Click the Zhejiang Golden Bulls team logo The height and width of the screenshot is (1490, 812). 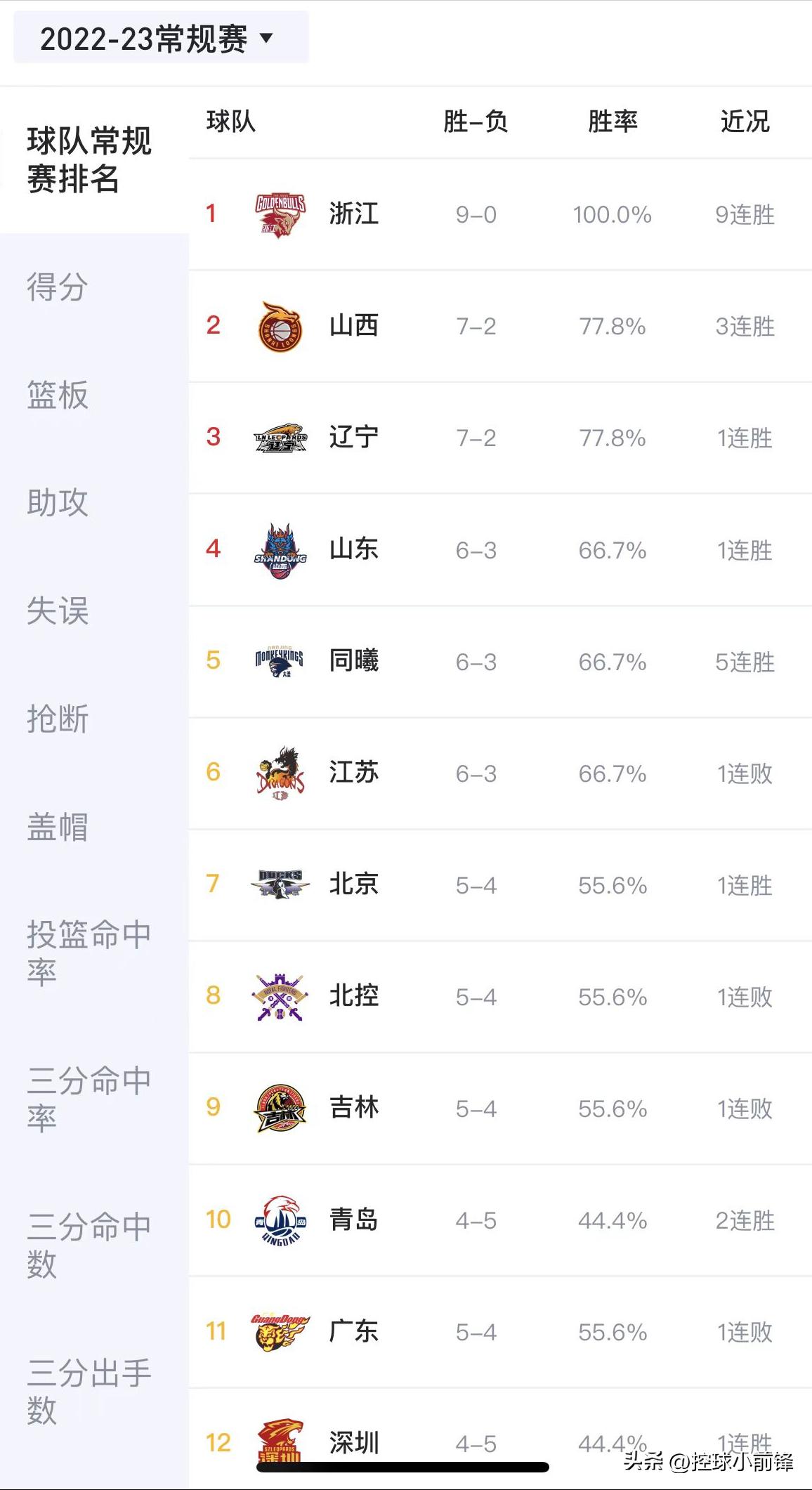280,215
